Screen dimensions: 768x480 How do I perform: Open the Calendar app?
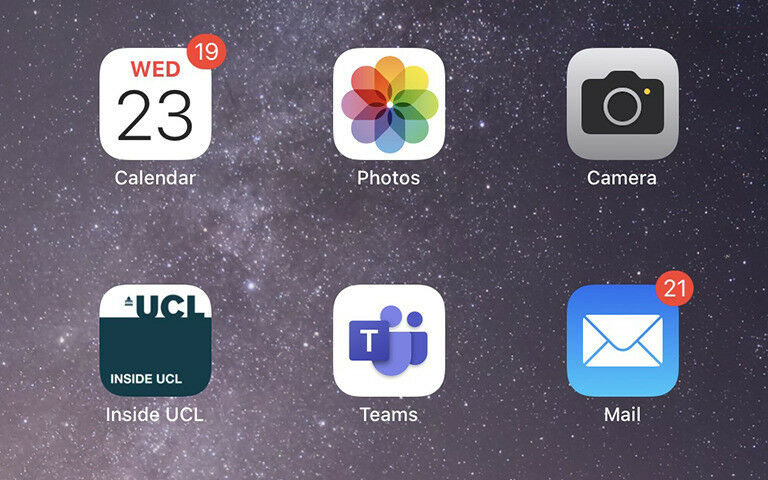155,104
